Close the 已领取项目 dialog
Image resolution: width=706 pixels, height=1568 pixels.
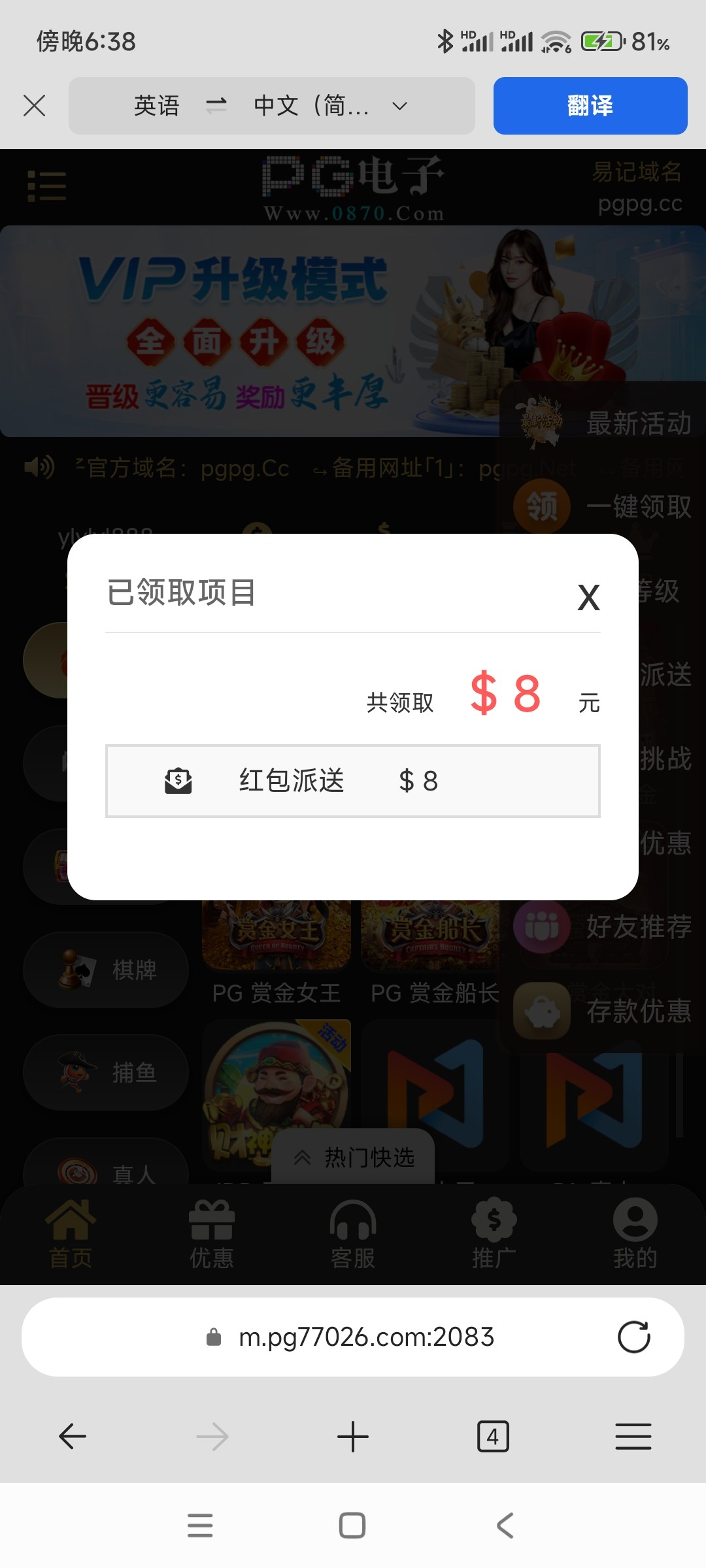tap(588, 597)
